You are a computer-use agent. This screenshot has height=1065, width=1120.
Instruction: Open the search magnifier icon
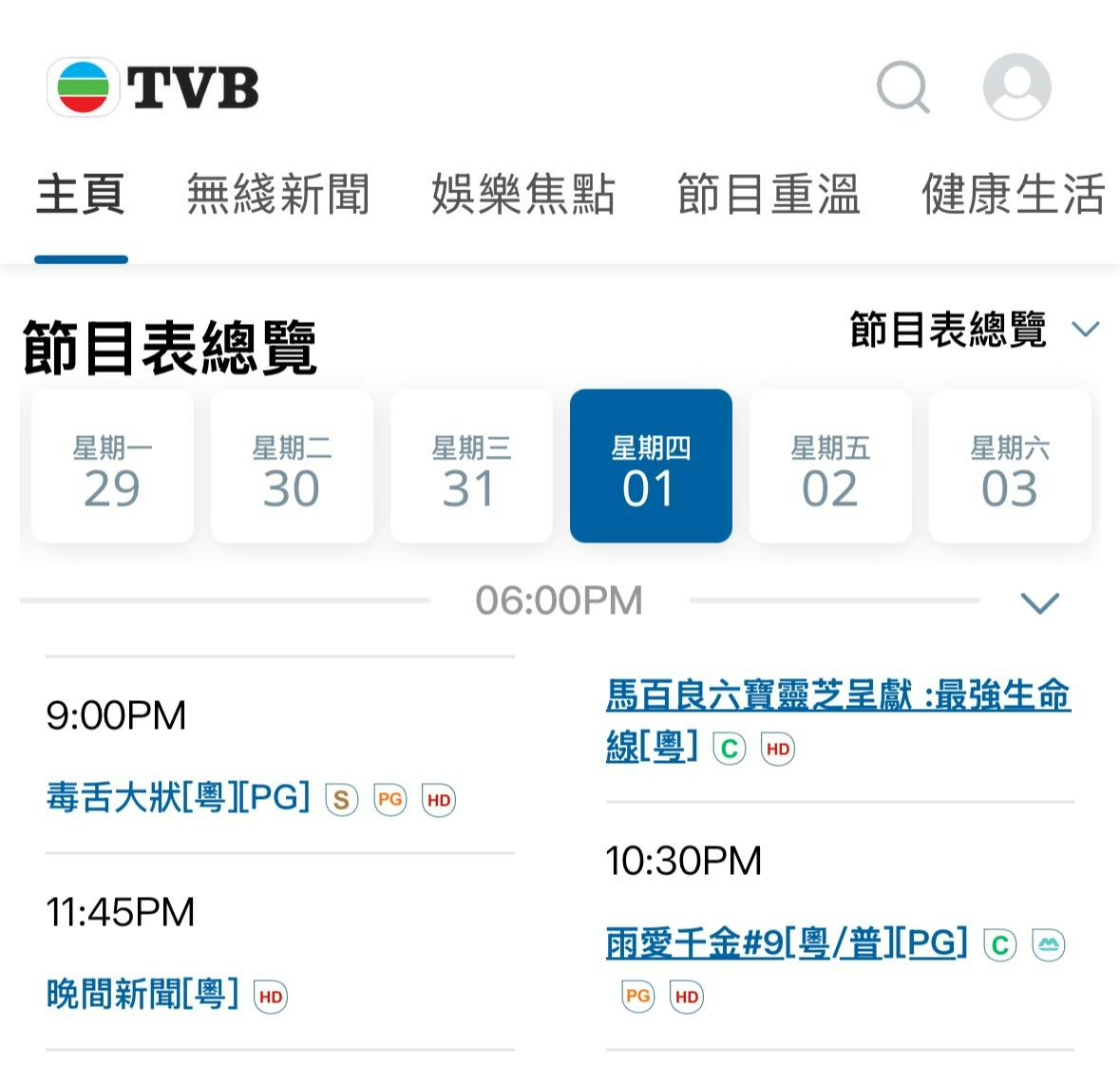[x=902, y=87]
